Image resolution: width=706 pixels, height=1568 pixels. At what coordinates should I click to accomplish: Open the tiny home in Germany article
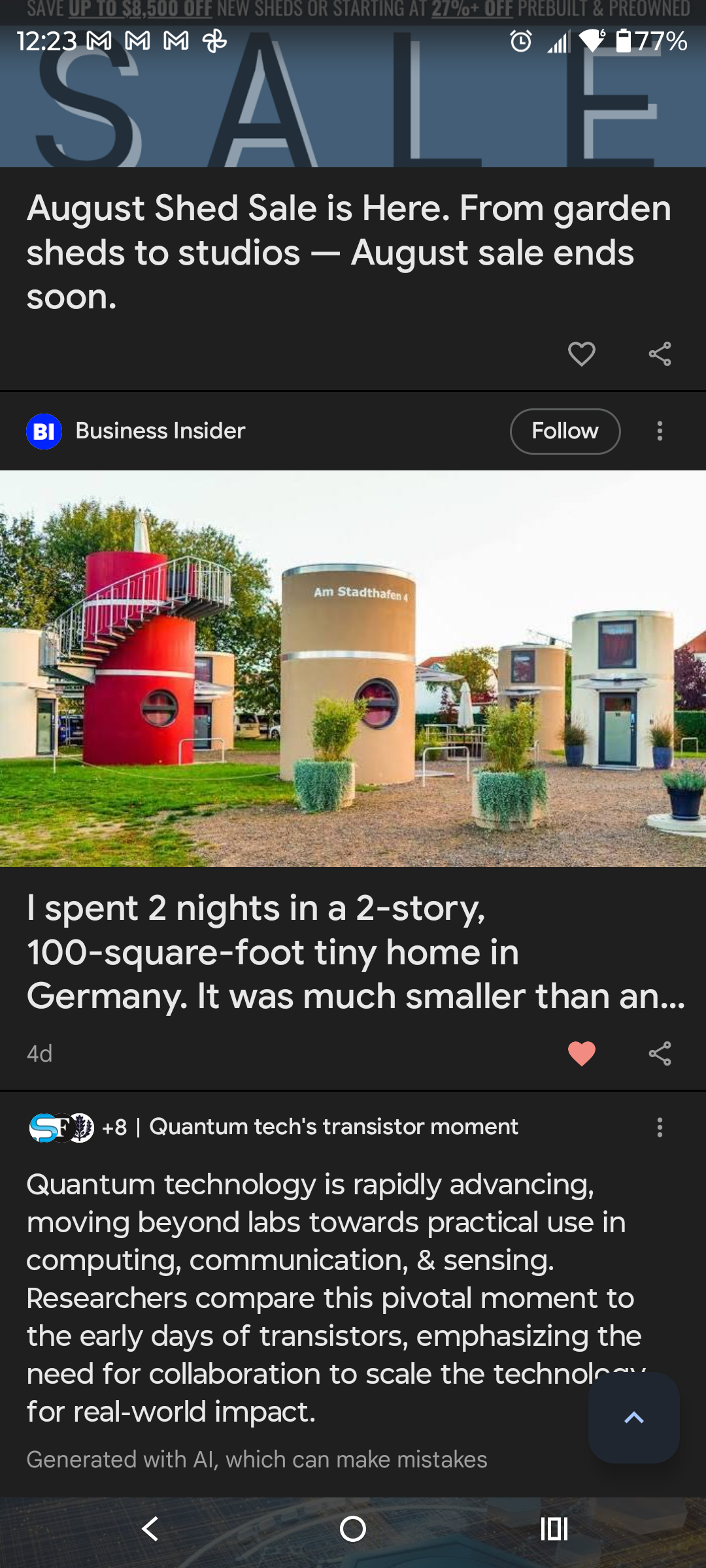353,952
